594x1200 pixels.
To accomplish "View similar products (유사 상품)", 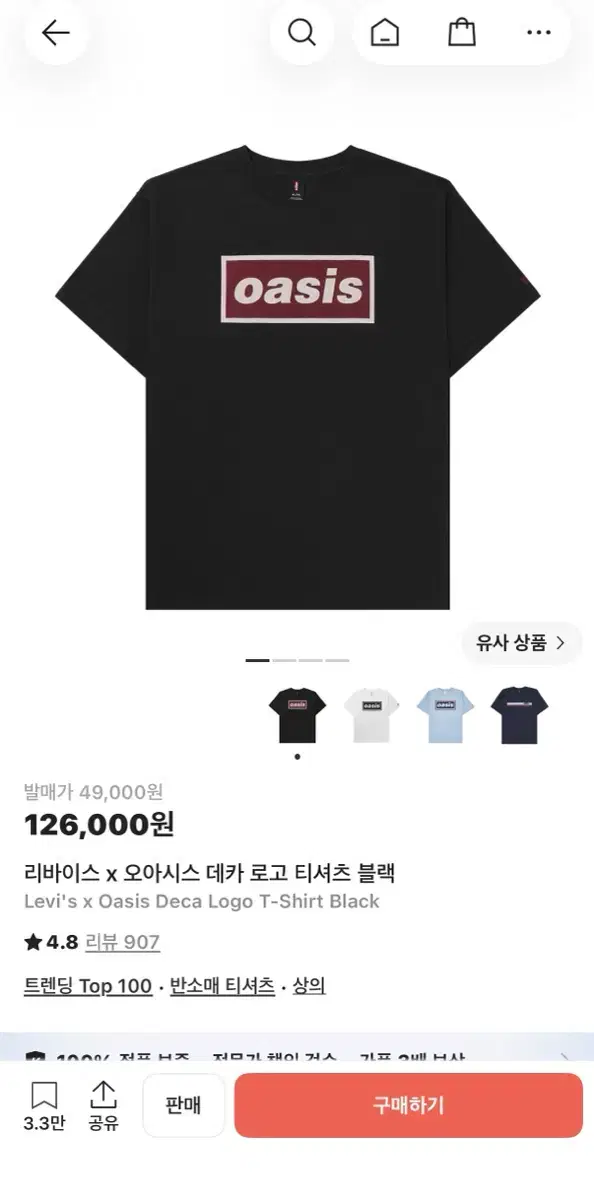I will [x=521, y=643].
